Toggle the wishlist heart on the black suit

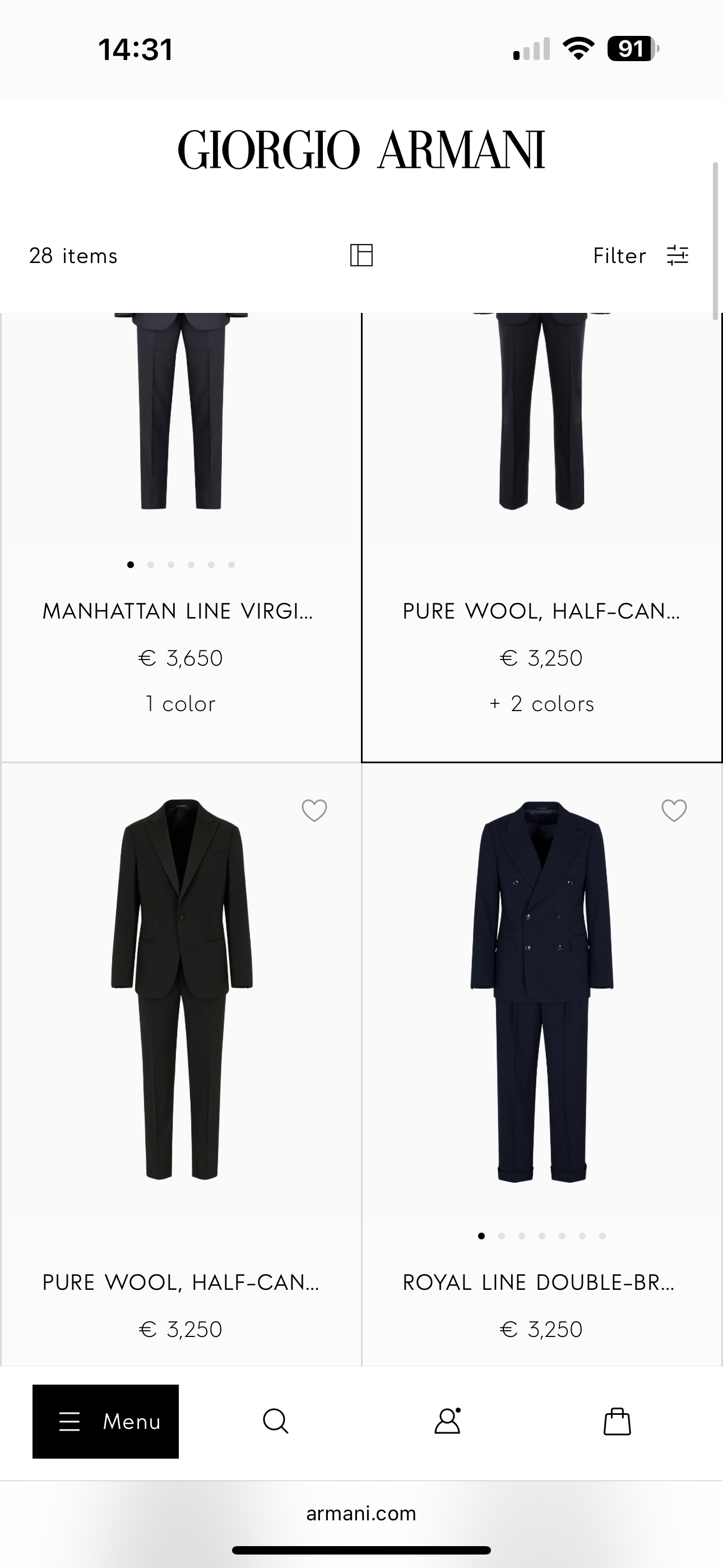tap(315, 811)
